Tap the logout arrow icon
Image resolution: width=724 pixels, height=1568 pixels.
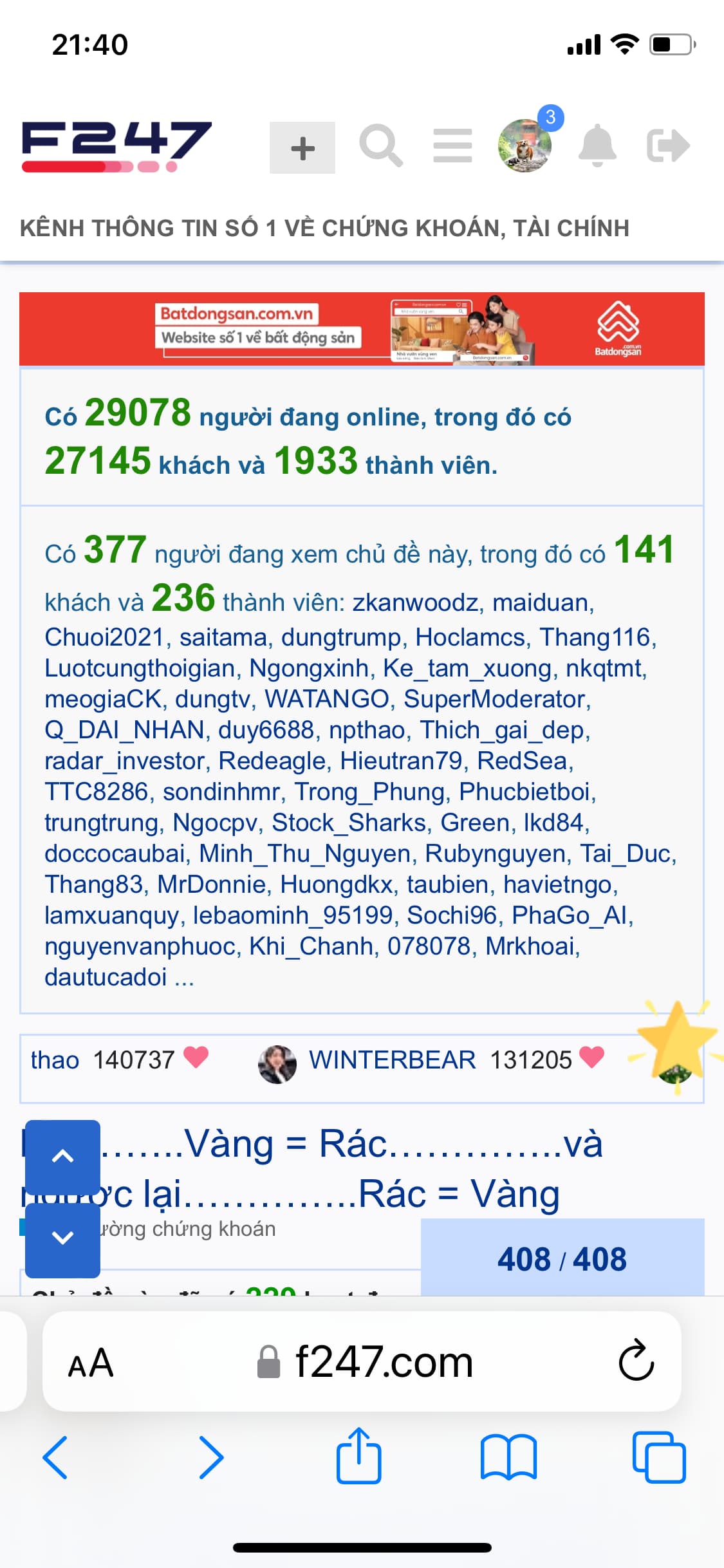point(668,146)
